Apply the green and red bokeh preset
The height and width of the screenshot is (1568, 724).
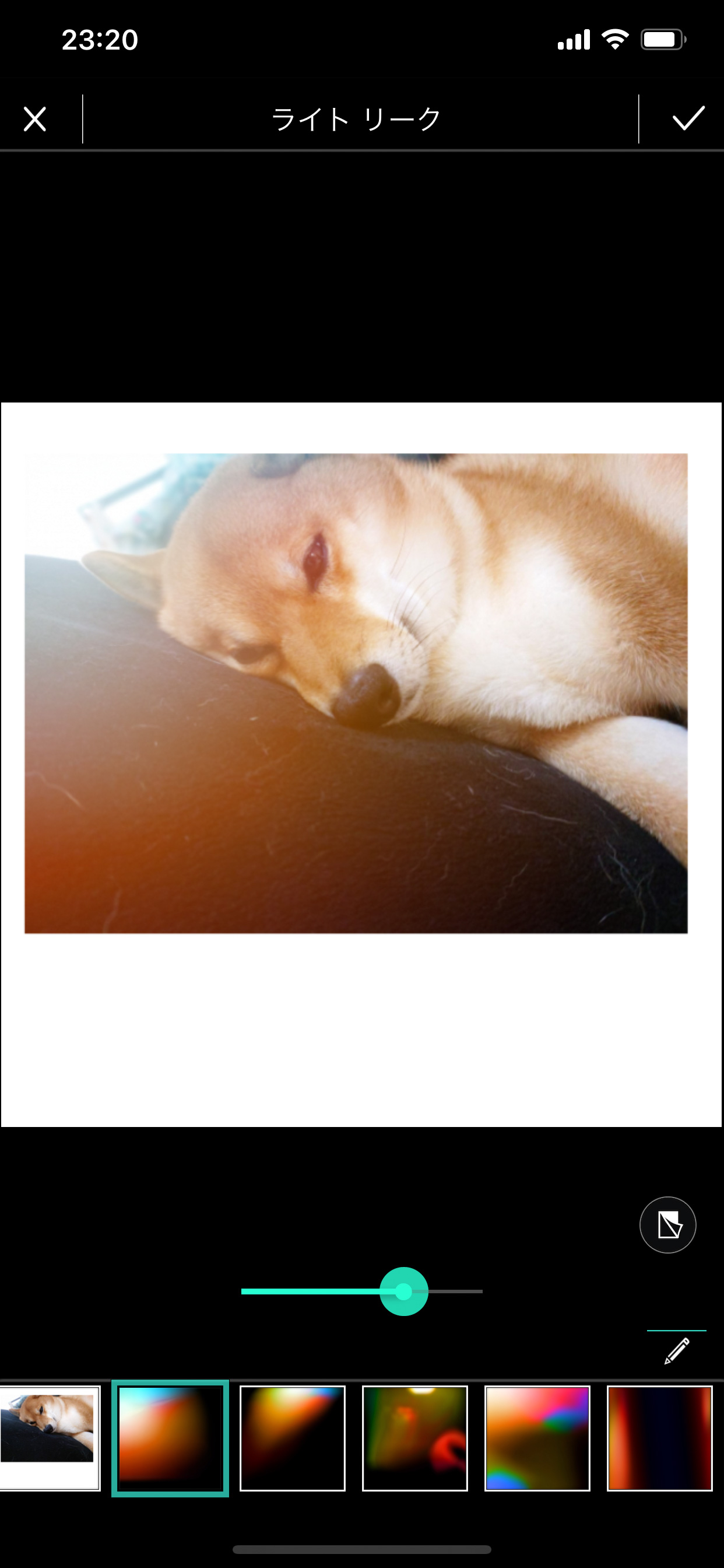tap(415, 1438)
